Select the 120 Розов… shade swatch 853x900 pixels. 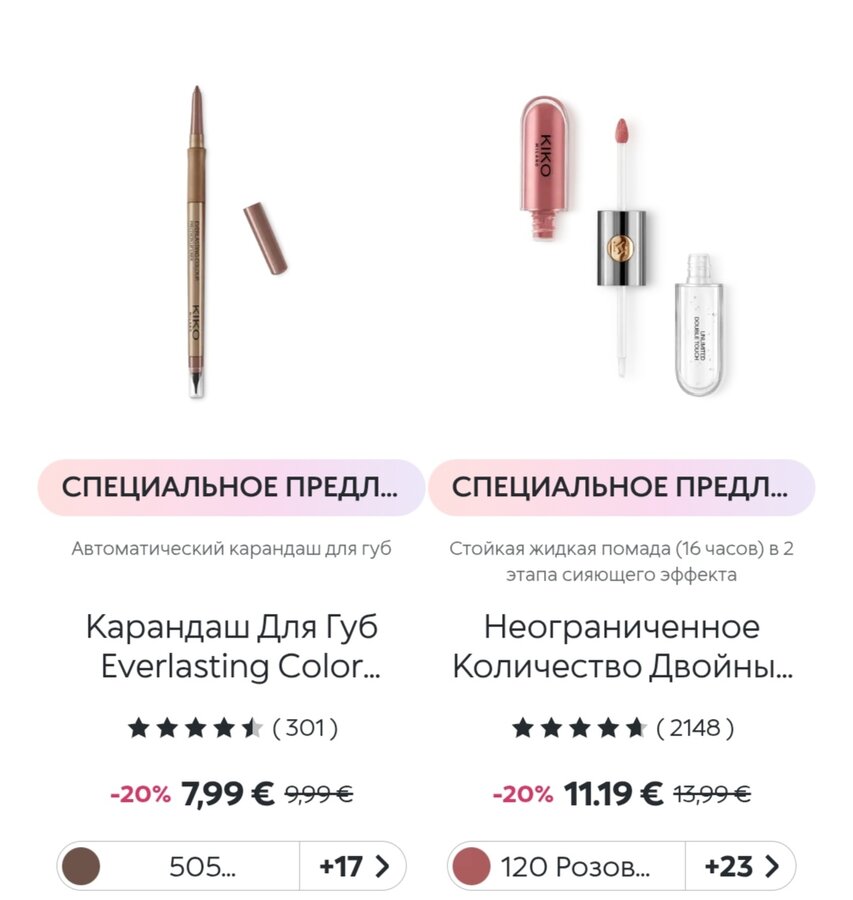470,866
